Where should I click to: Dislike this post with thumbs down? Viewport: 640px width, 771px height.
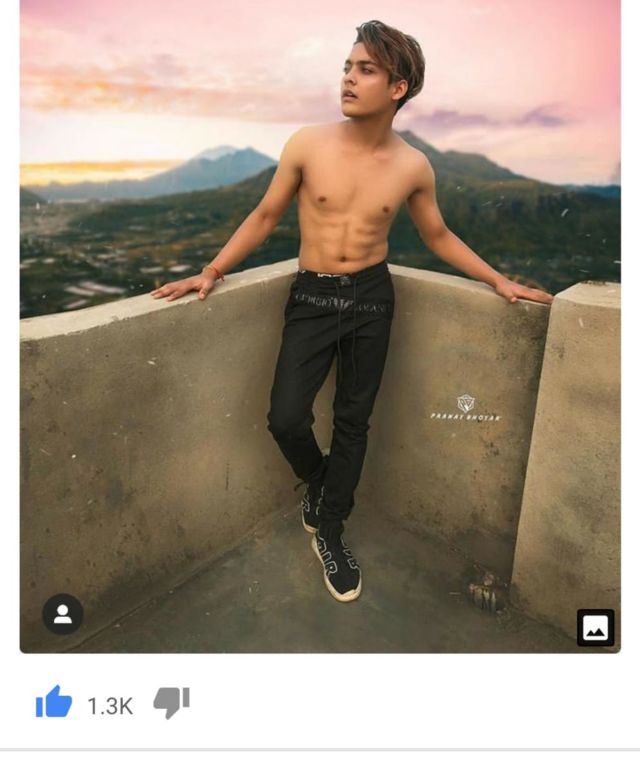[x=171, y=702]
